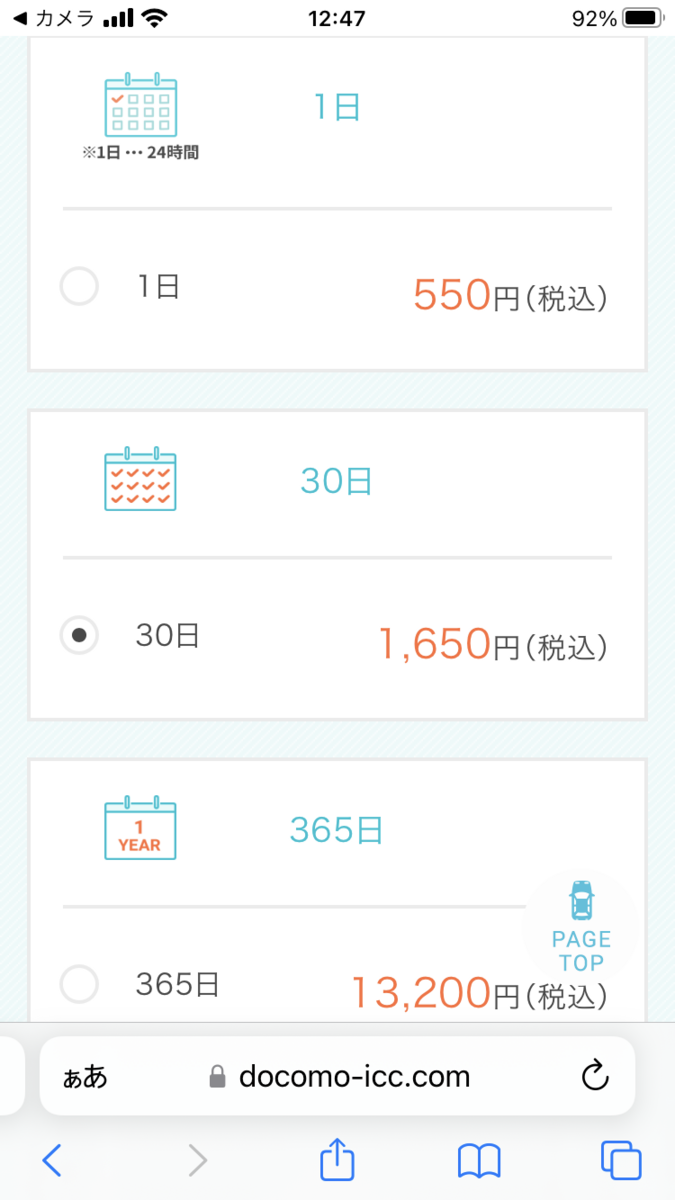Viewport: 675px width, 1200px height.
Task: Open Safari bookmarks
Action: click(479, 1161)
